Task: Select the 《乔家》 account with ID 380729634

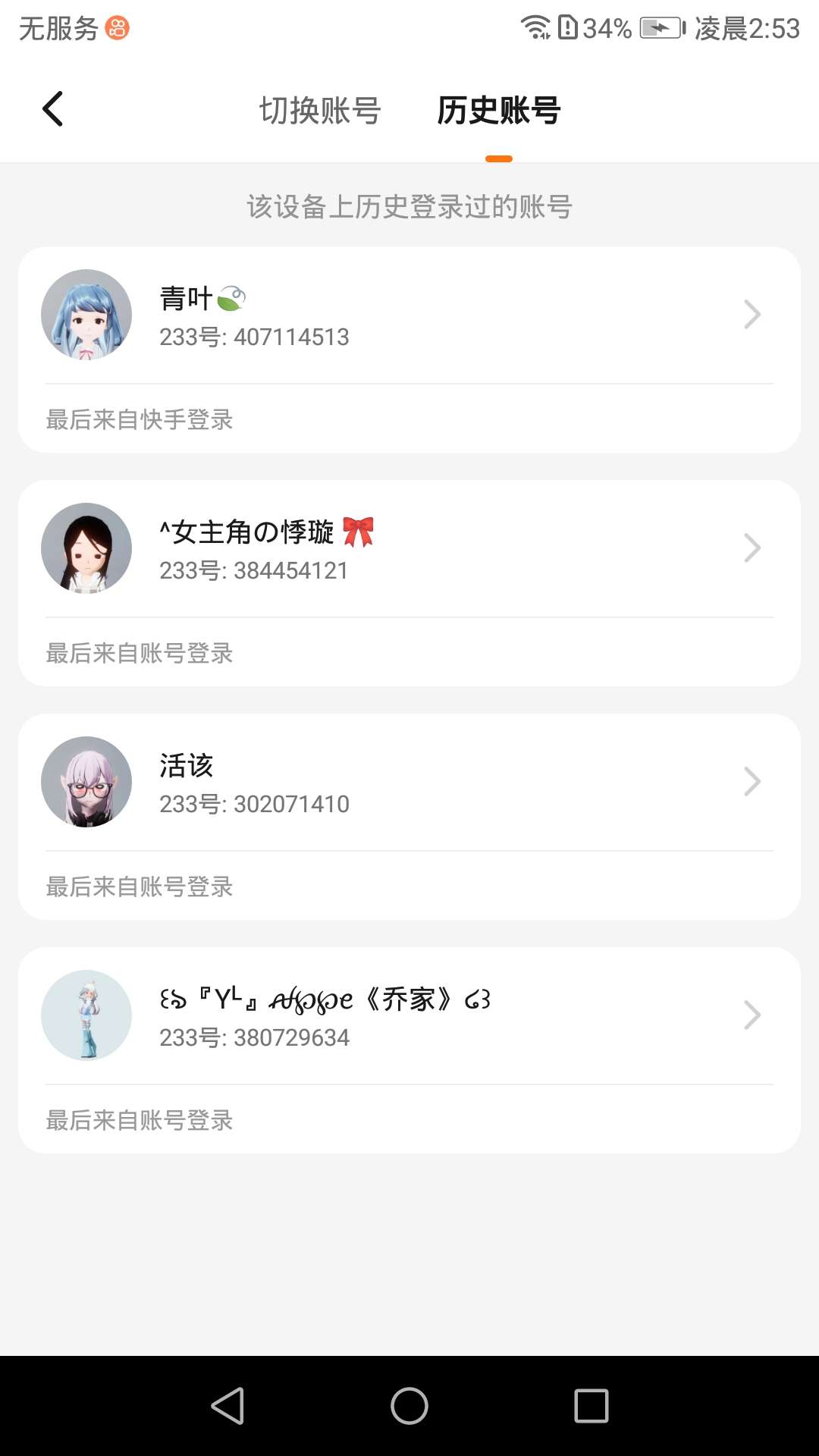Action: [409, 1016]
